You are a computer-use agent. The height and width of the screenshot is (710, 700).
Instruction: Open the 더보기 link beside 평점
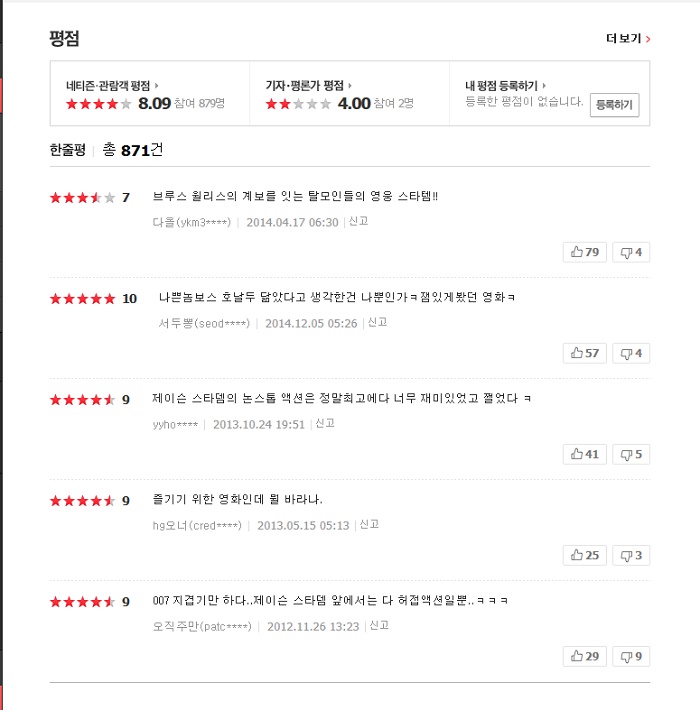point(628,39)
